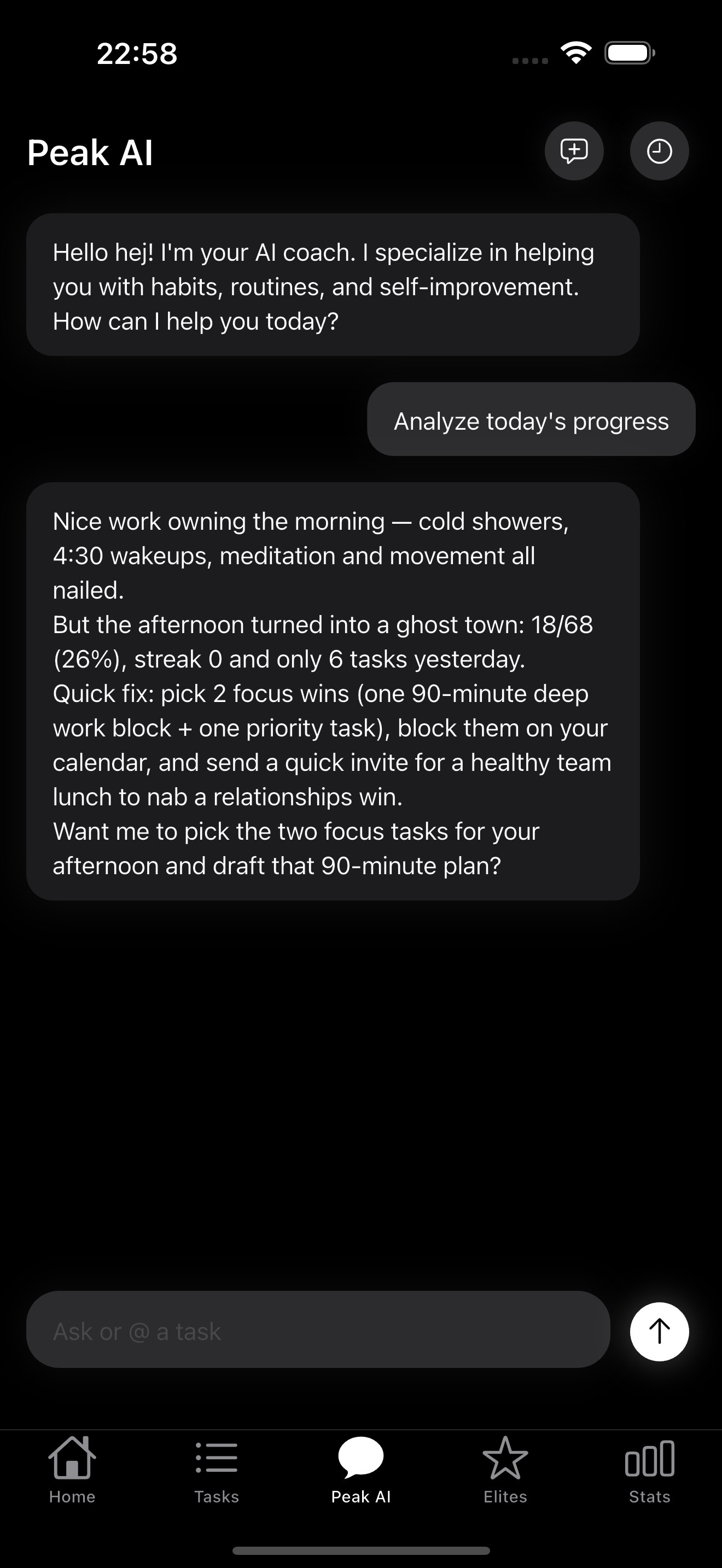Open the chat history clock icon

point(659,150)
